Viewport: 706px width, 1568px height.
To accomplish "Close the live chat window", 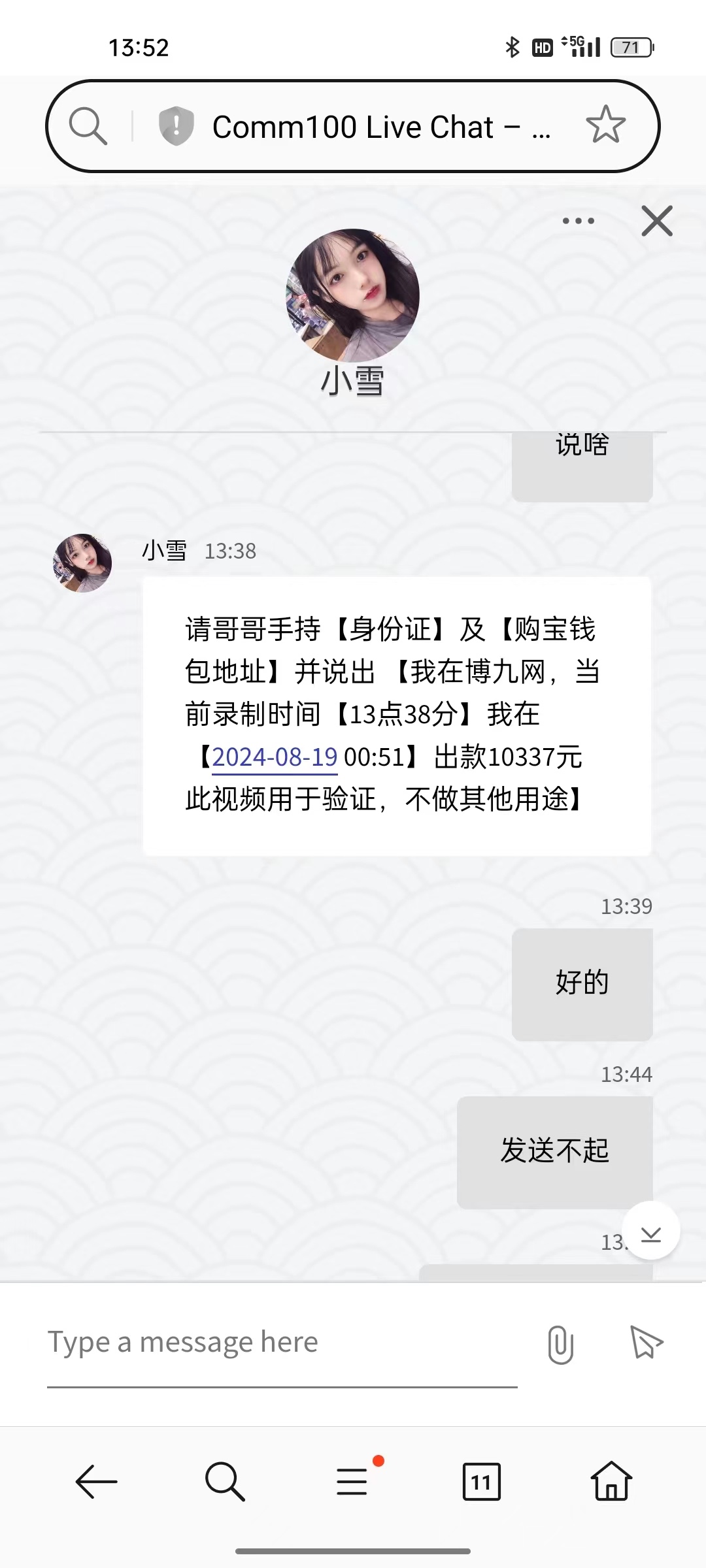I will [x=657, y=221].
